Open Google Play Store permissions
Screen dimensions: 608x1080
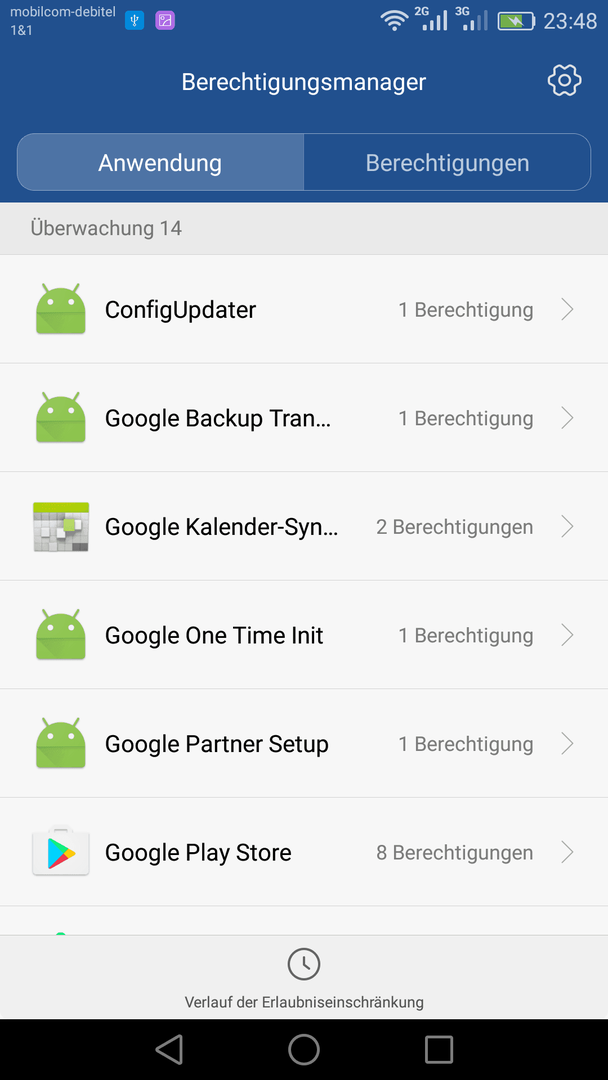(x=304, y=853)
